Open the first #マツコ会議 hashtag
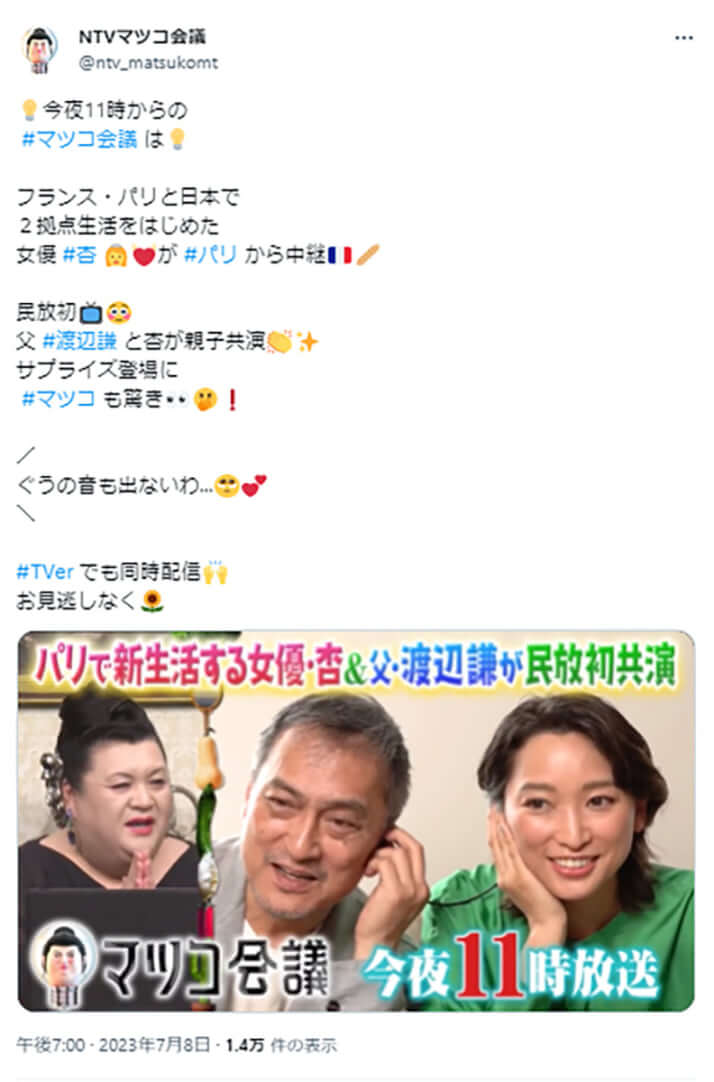 click(x=79, y=139)
